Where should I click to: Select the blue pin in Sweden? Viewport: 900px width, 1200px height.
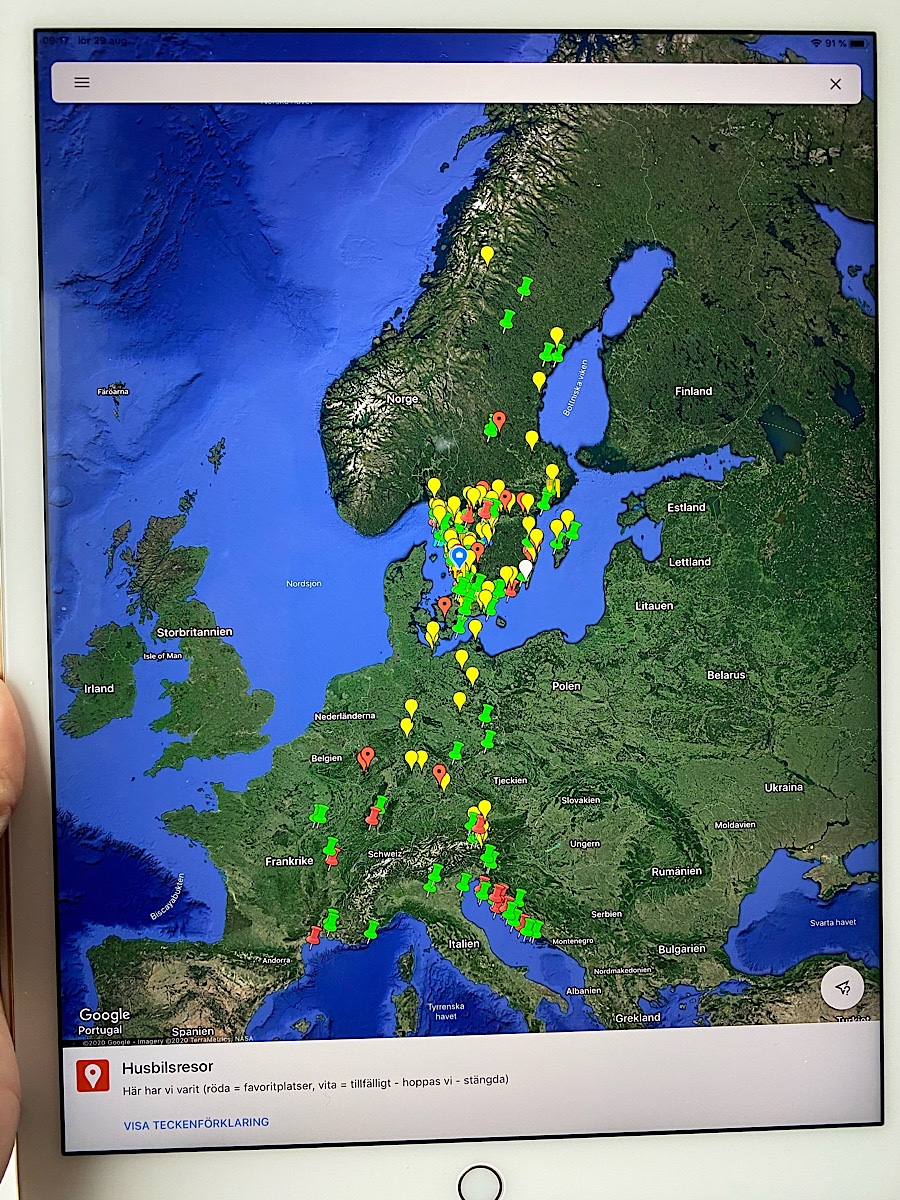(459, 555)
